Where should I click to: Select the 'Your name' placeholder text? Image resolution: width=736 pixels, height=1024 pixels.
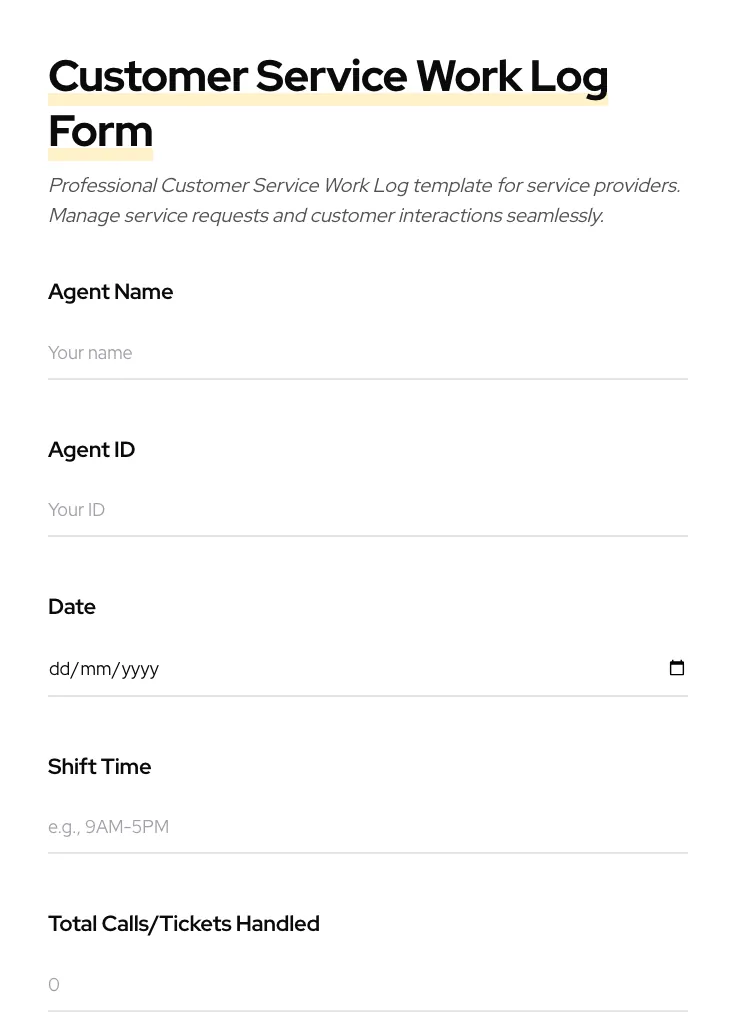(x=90, y=353)
